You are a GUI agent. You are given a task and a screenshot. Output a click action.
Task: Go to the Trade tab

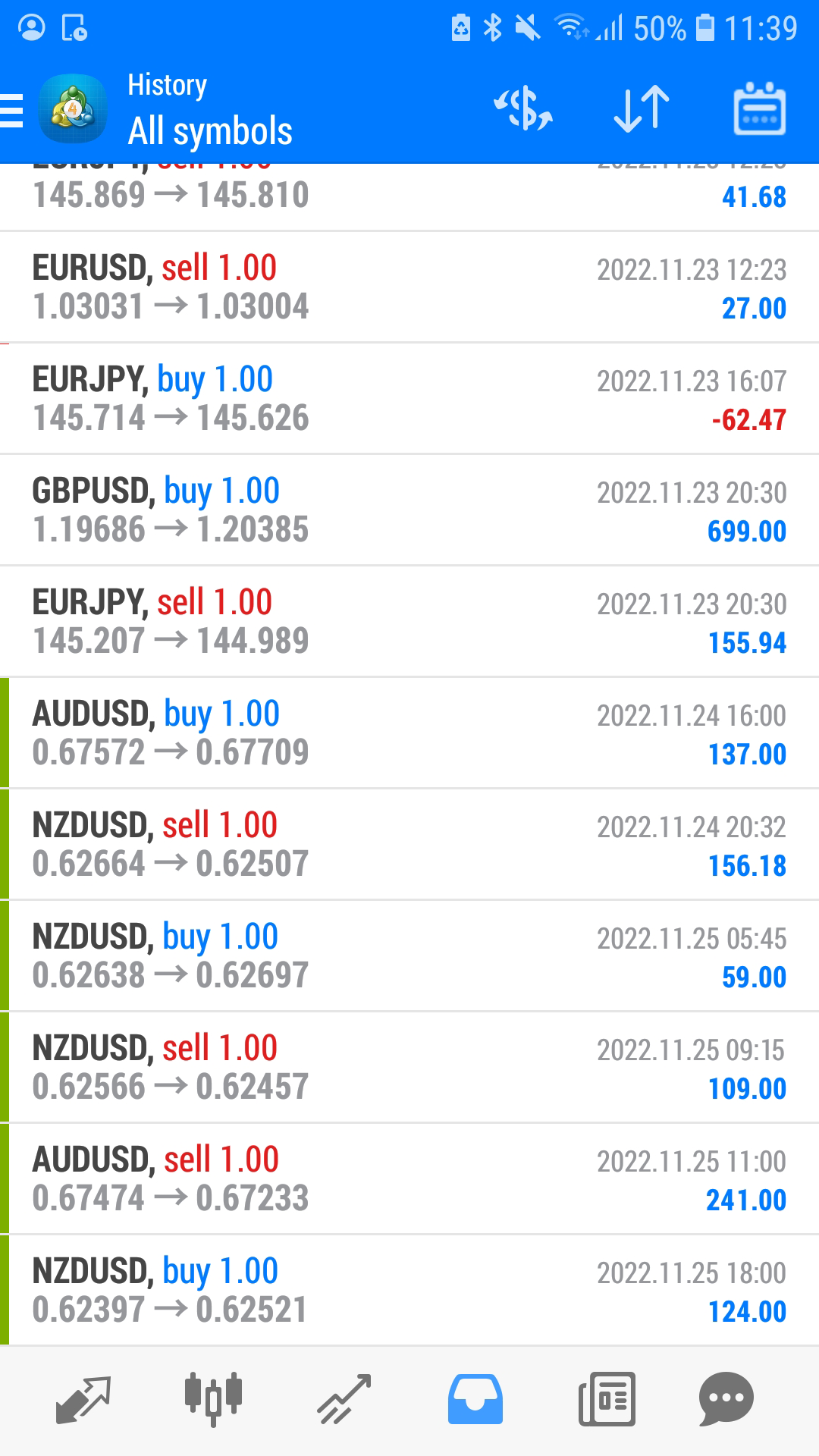344,1399
